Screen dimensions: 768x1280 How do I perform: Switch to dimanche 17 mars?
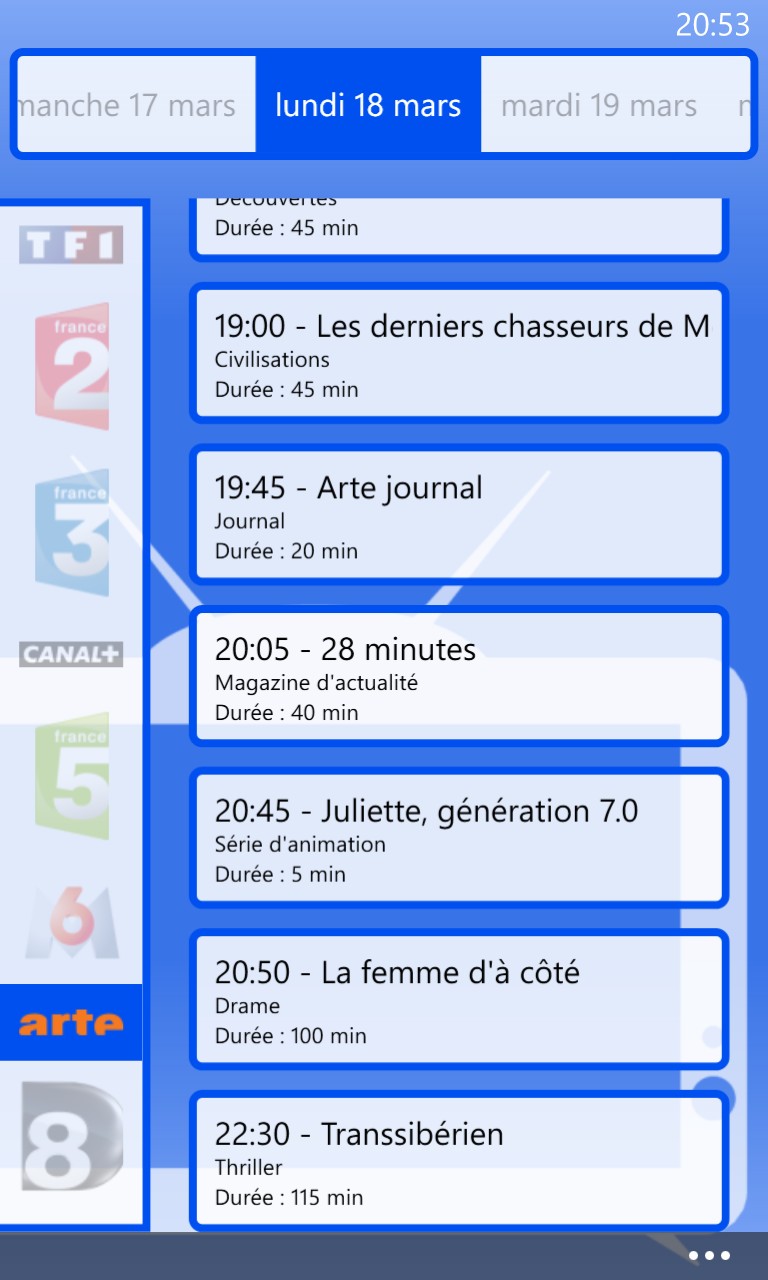click(x=137, y=105)
